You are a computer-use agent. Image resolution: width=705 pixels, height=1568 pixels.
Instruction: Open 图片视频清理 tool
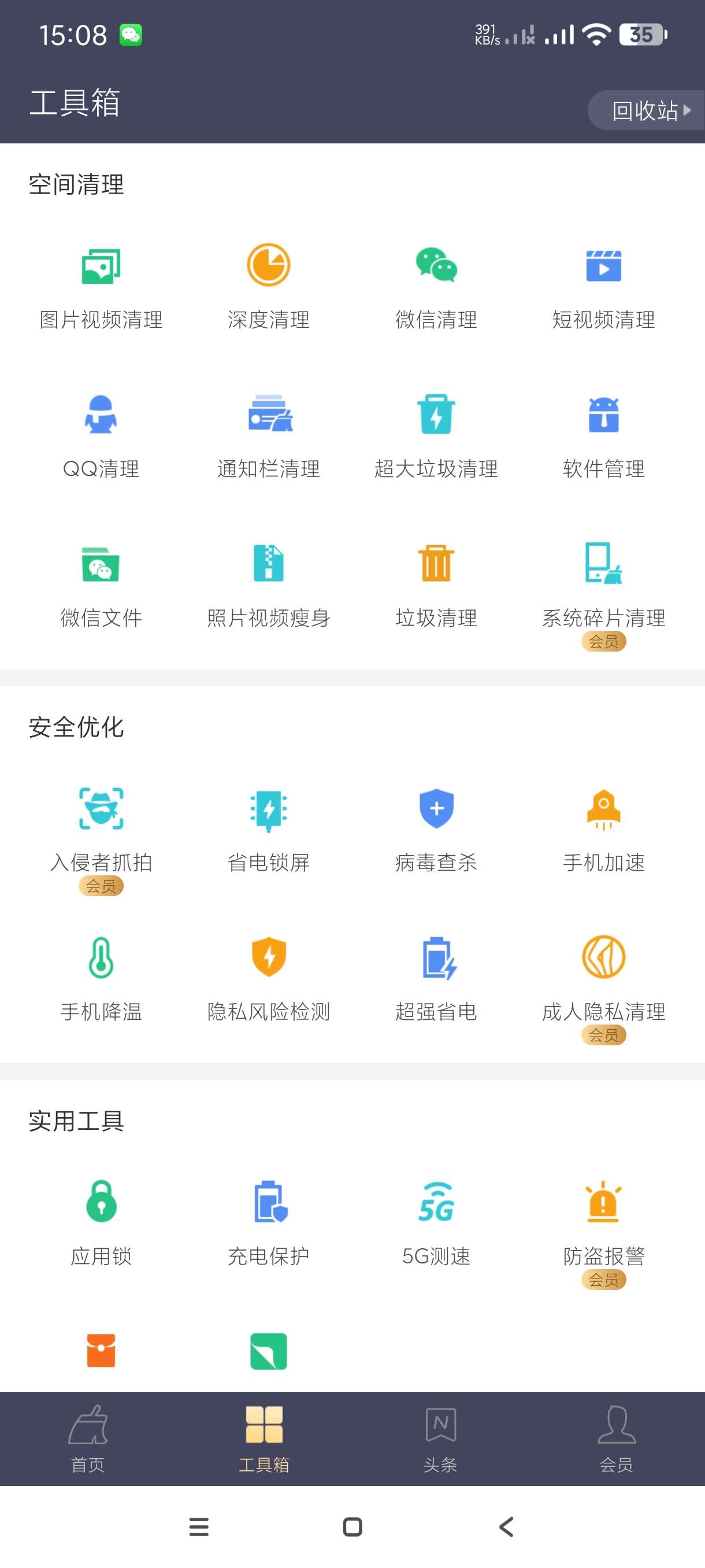(x=101, y=285)
